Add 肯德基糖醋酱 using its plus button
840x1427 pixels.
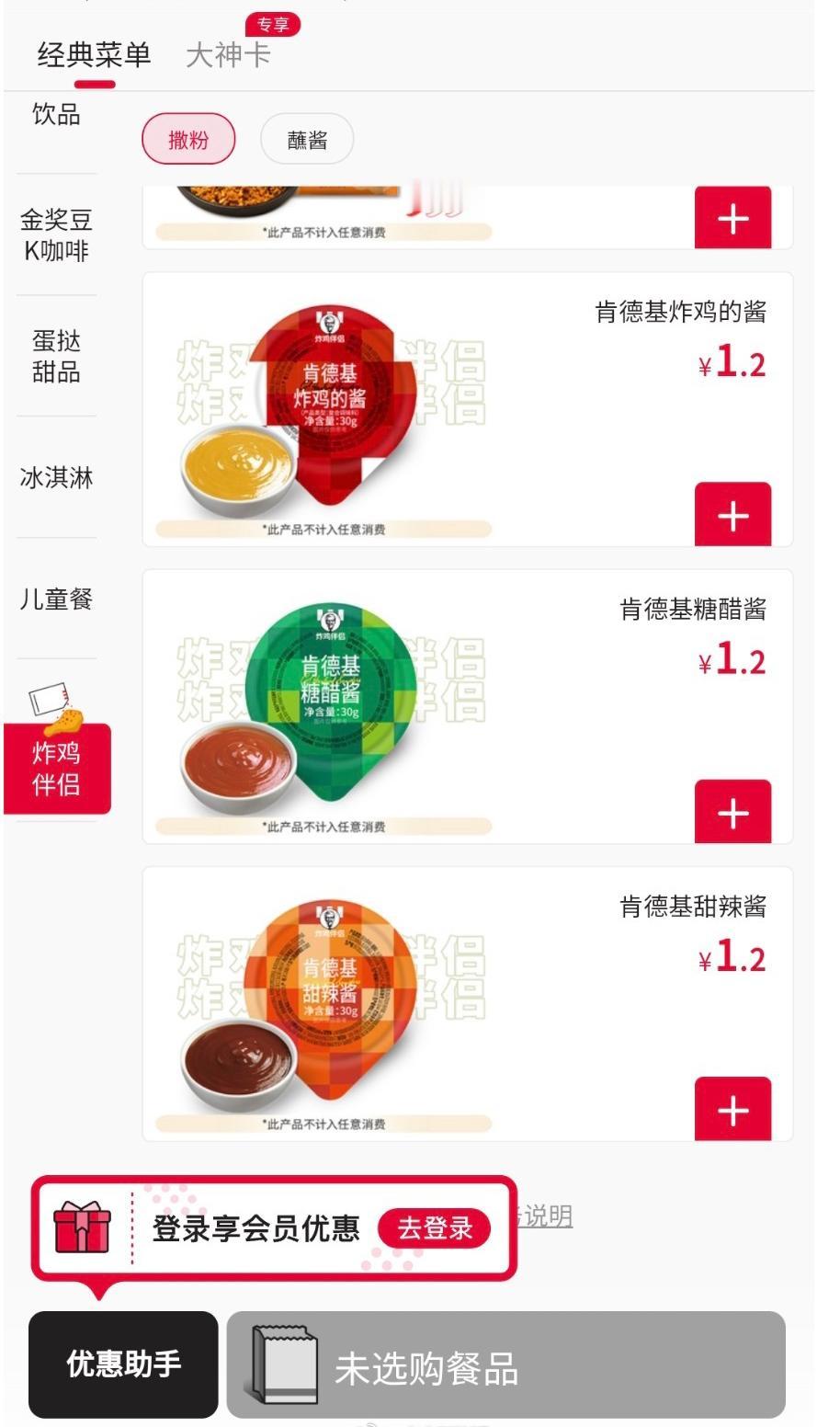pyautogui.click(x=732, y=813)
